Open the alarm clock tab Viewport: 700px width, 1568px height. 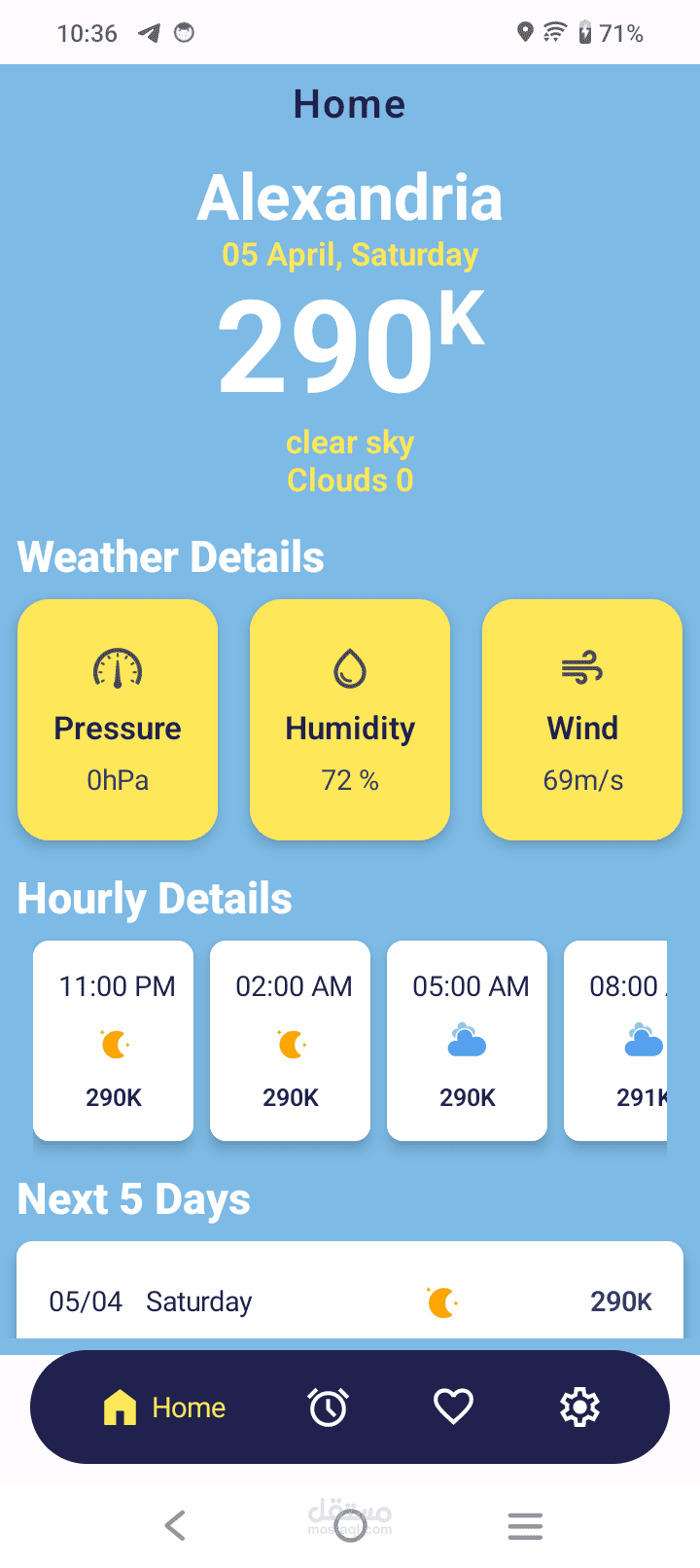[329, 1407]
